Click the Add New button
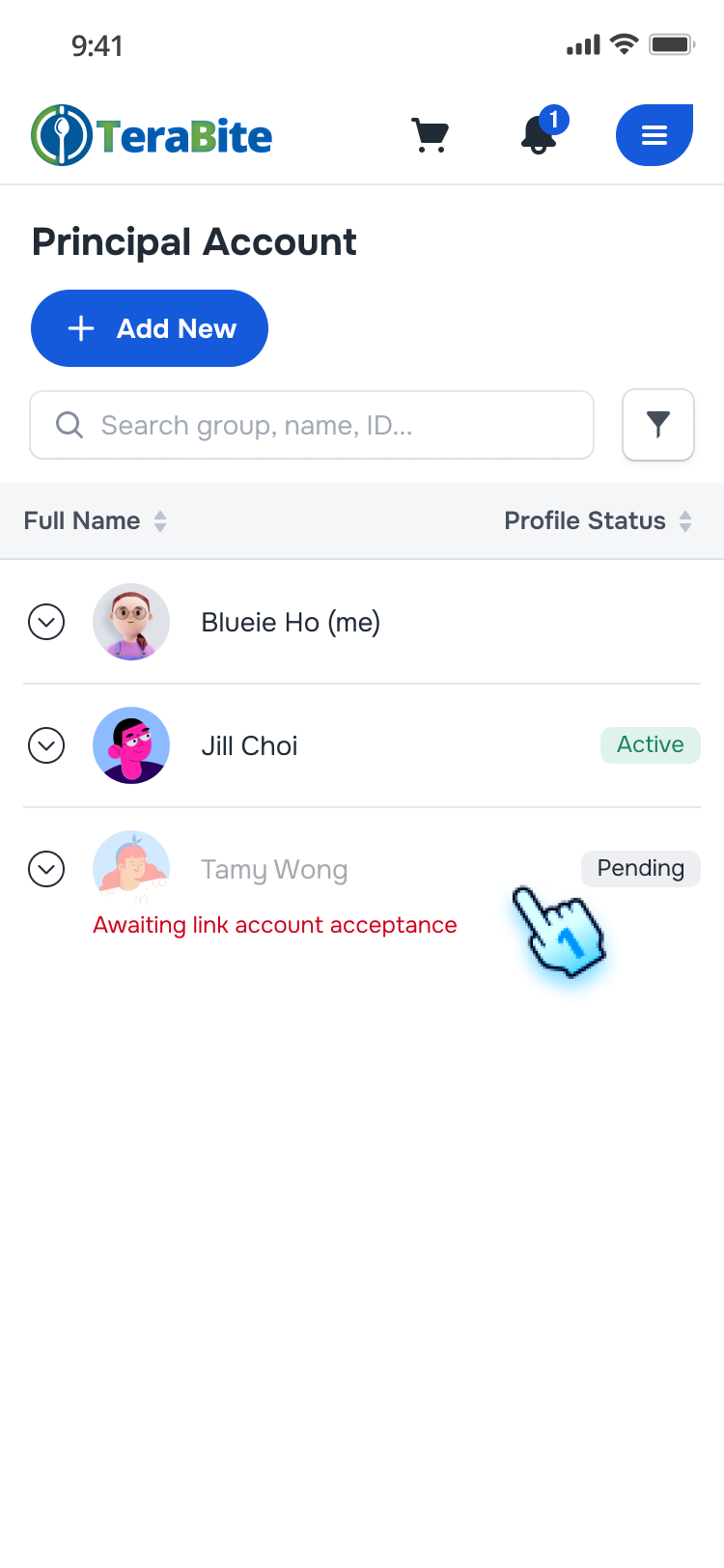The height and width of the screenshot is (1568, 724). (150, 328)
